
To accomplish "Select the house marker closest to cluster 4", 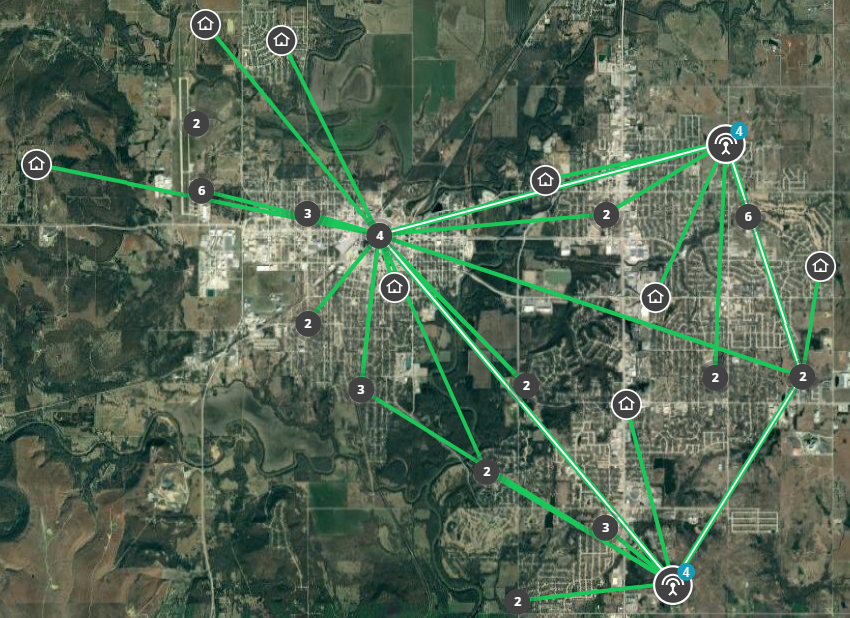I will tap(395, 287).
